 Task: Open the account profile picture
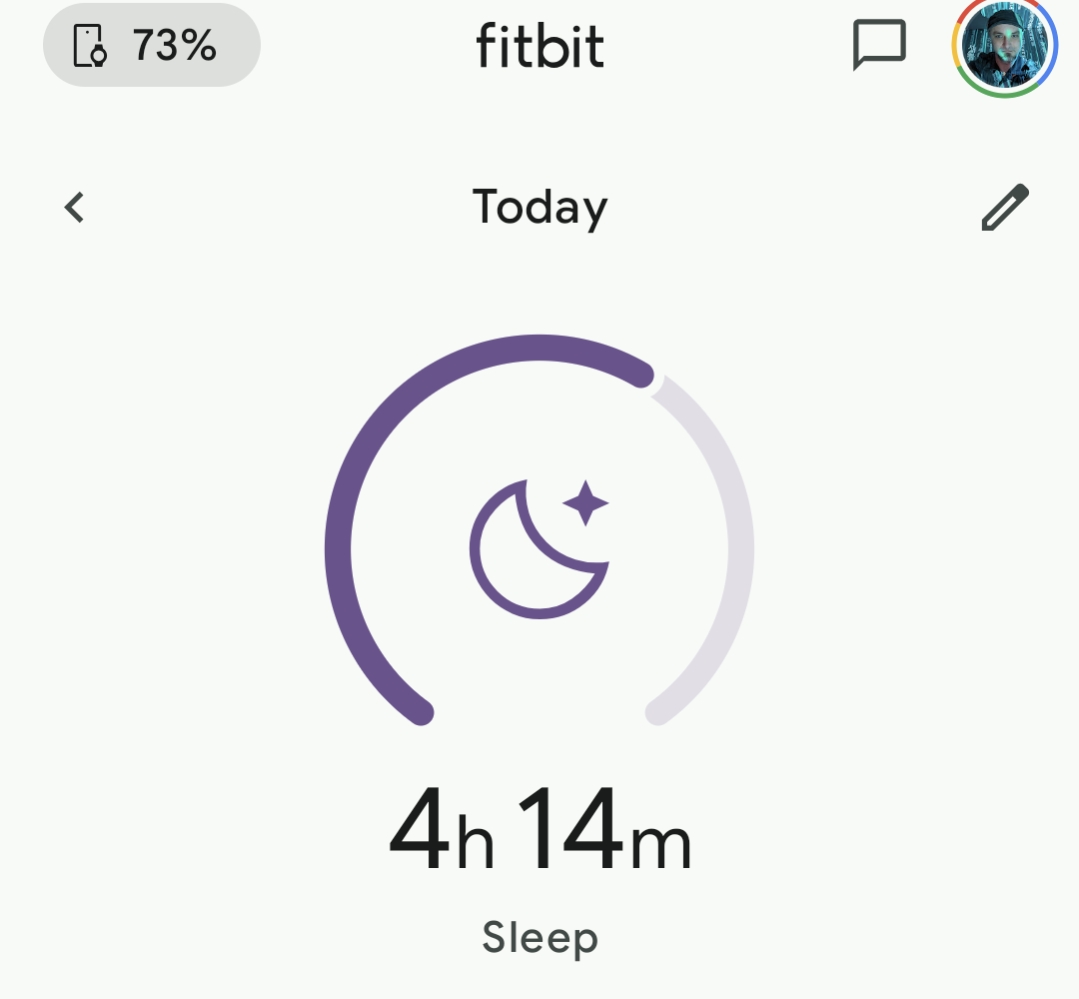(x=1005, y=47)
